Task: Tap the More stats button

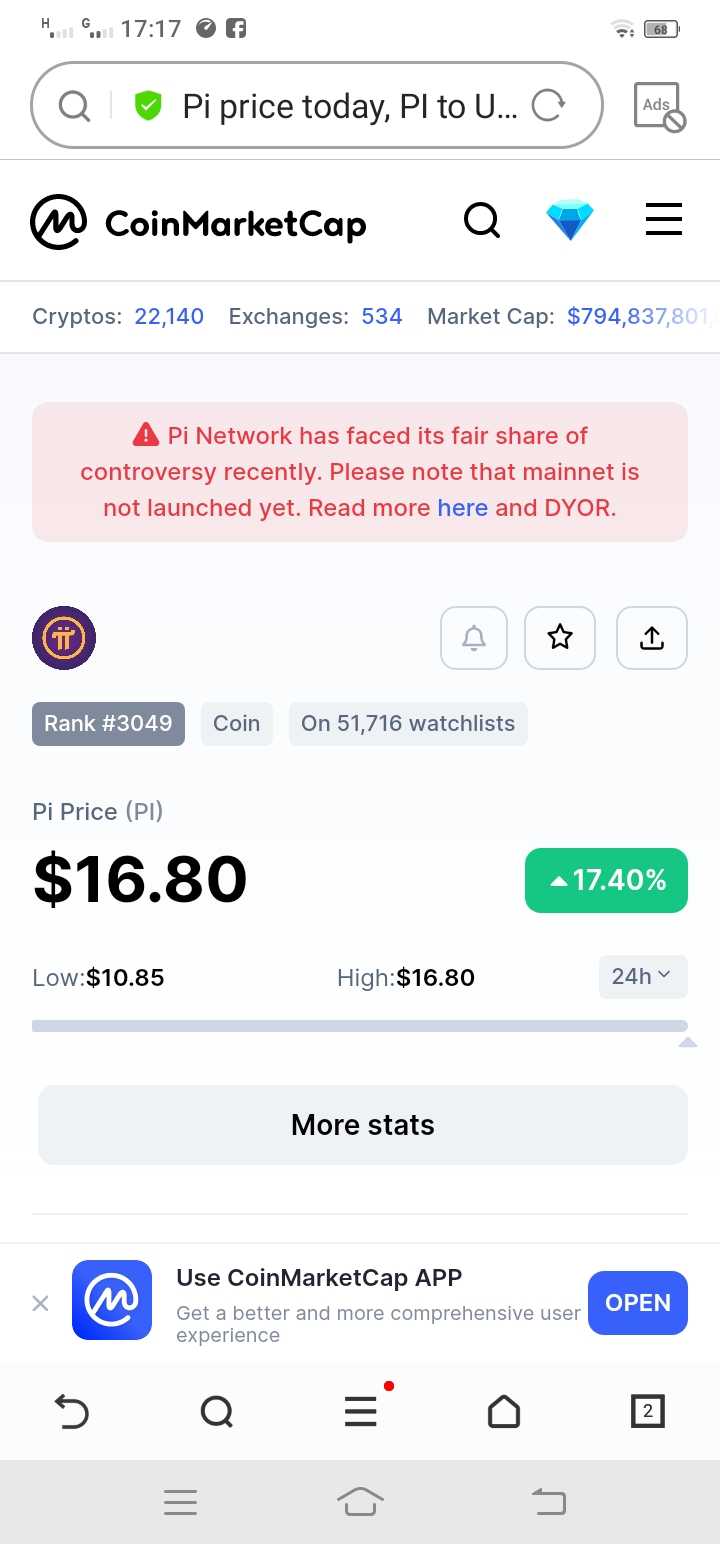Action: pos(362,1125)
